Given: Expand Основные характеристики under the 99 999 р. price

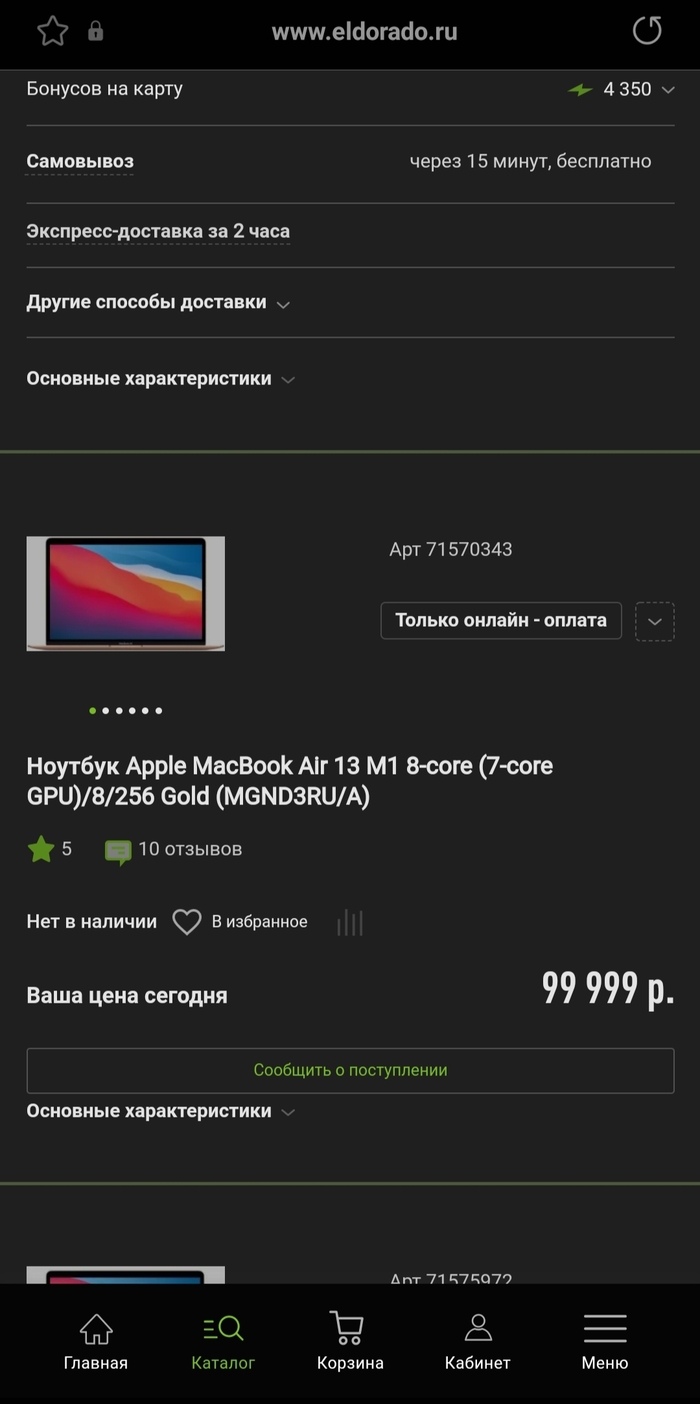Looking at the screenshot, I should [x=160, y=1111].
